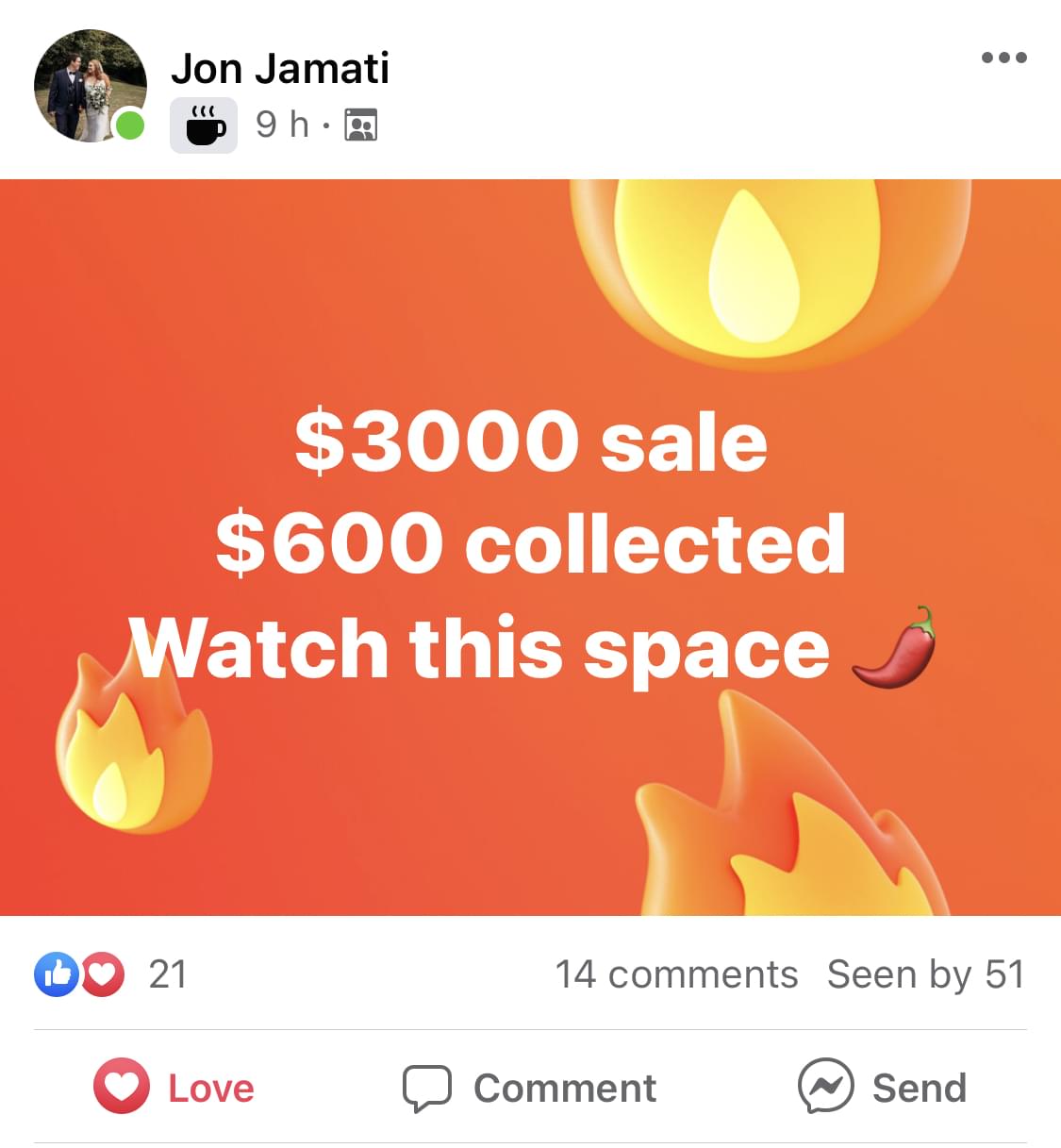Open the $3000 sale post image
This screenshot has width=1061, height=1148.
(530, 547)
